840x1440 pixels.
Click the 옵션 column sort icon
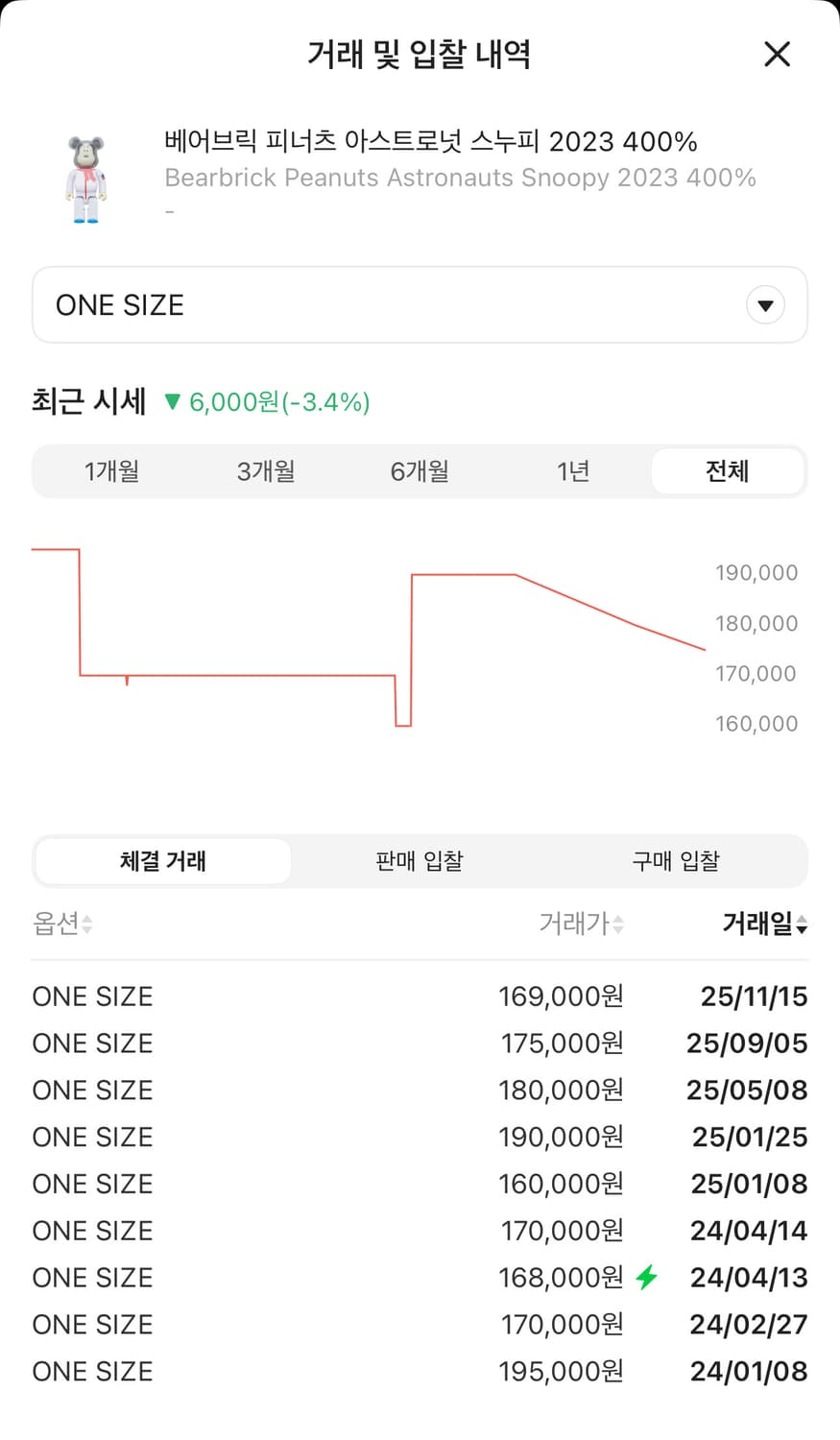tap(86, 924)
